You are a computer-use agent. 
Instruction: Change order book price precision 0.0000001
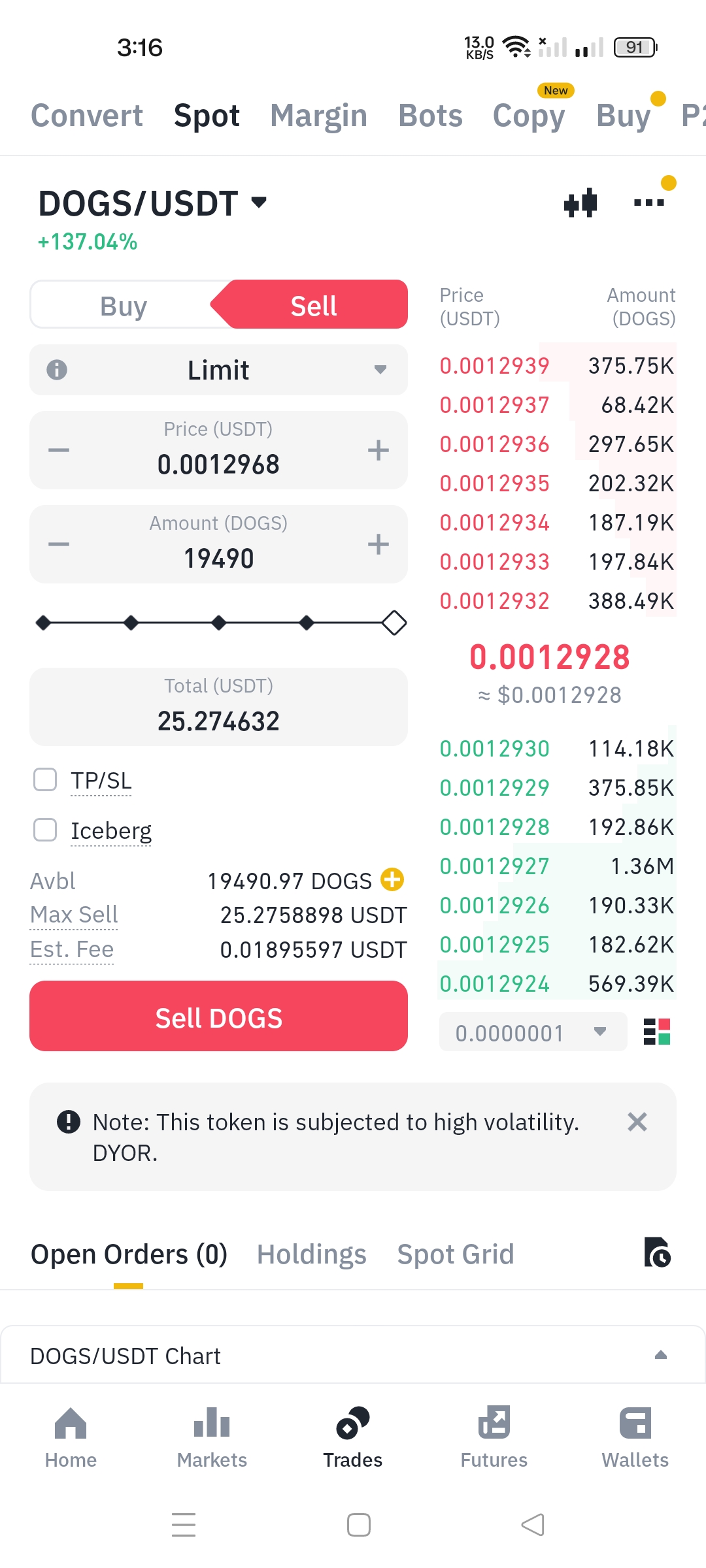point(532,1032)
